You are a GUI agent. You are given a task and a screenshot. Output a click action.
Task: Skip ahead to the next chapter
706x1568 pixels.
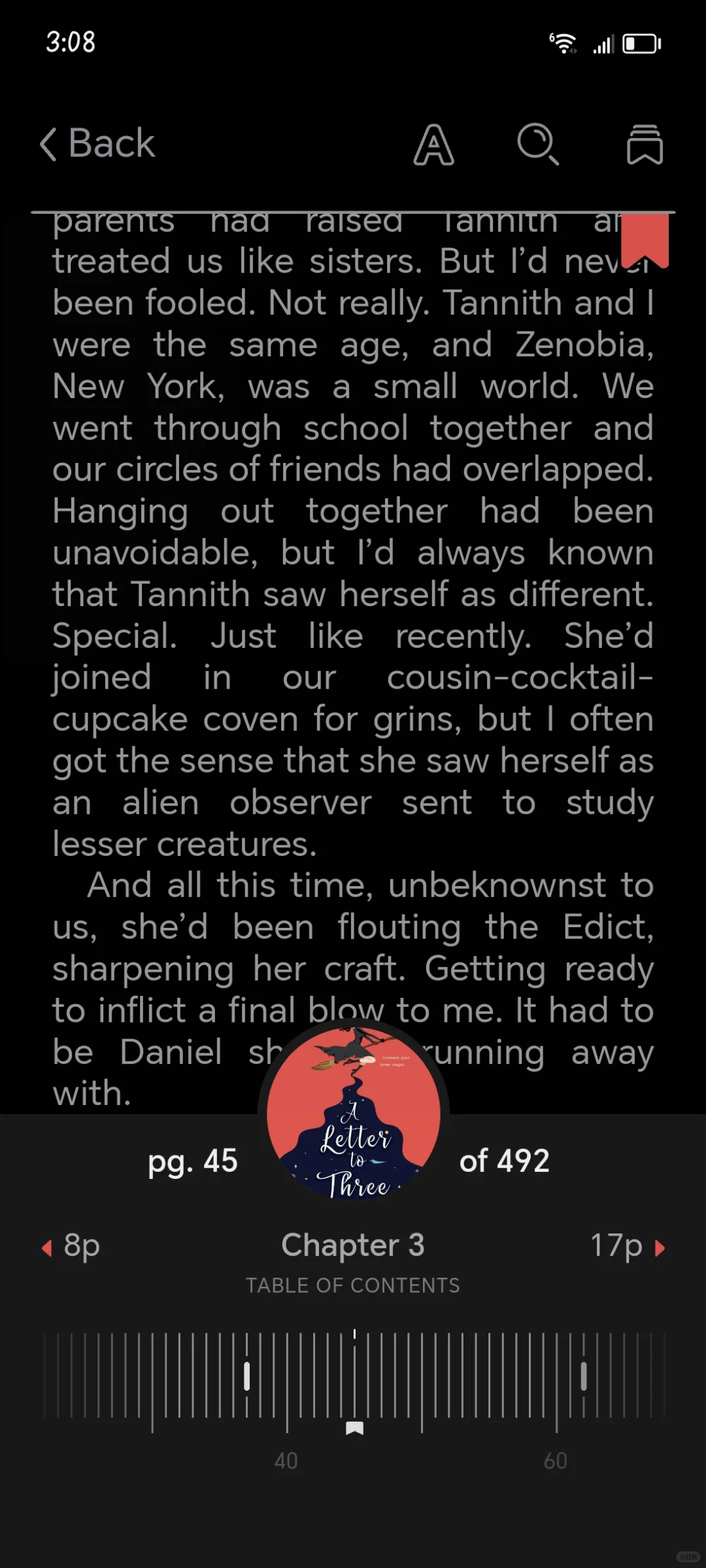coord(628,1246)
